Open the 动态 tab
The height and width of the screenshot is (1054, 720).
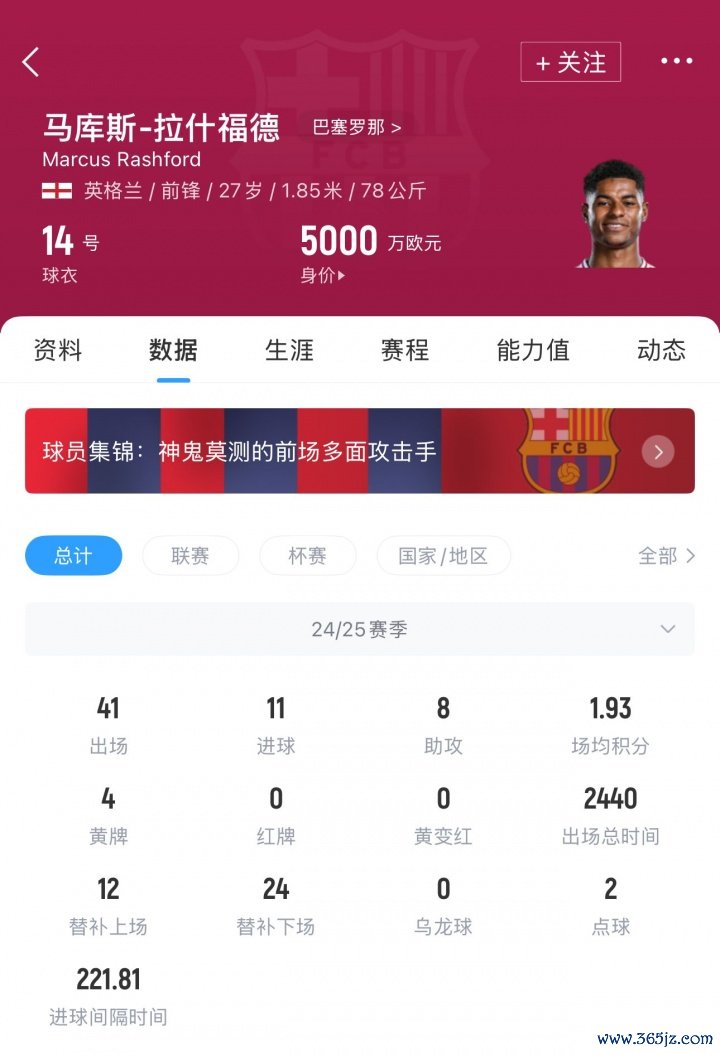661,350
